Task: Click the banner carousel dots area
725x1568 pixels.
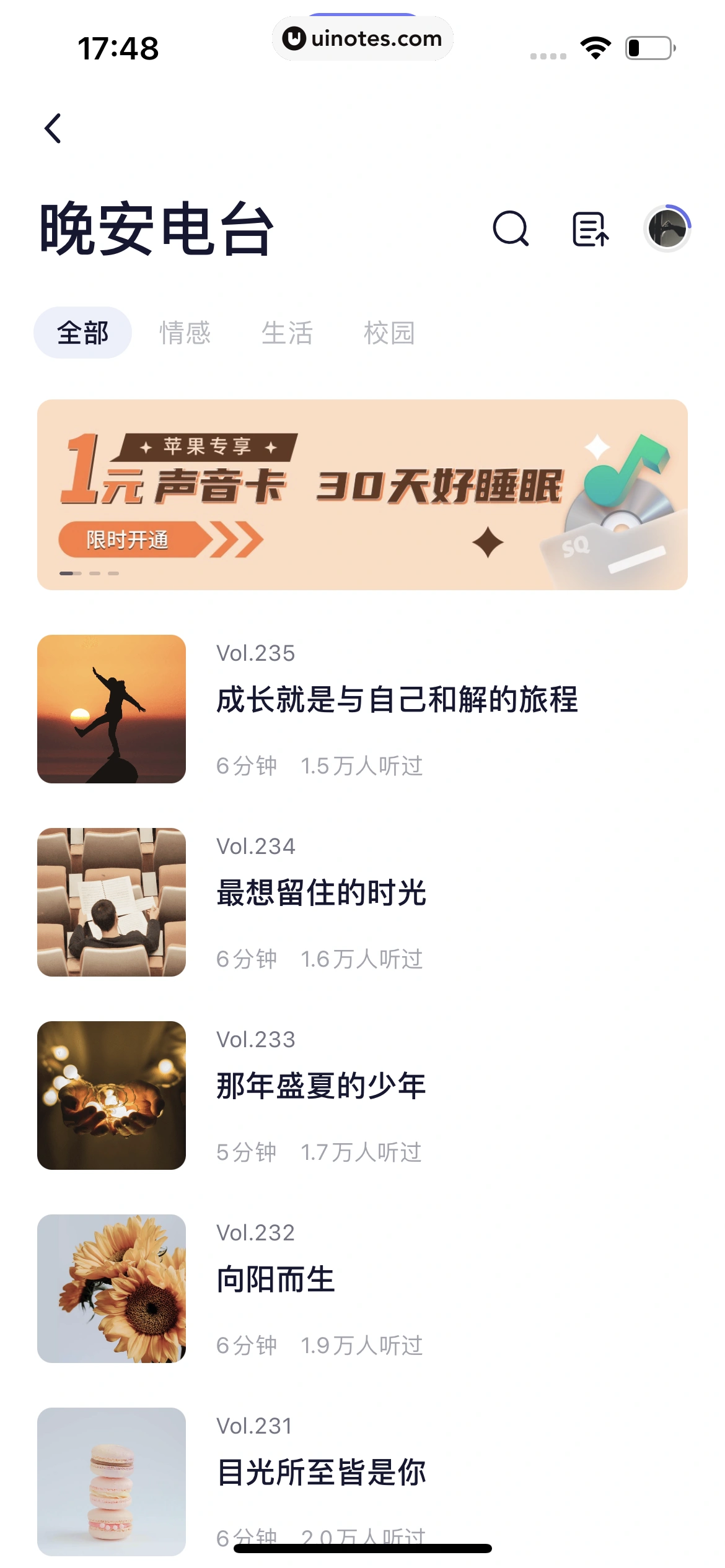Action: tap(89, 573)
